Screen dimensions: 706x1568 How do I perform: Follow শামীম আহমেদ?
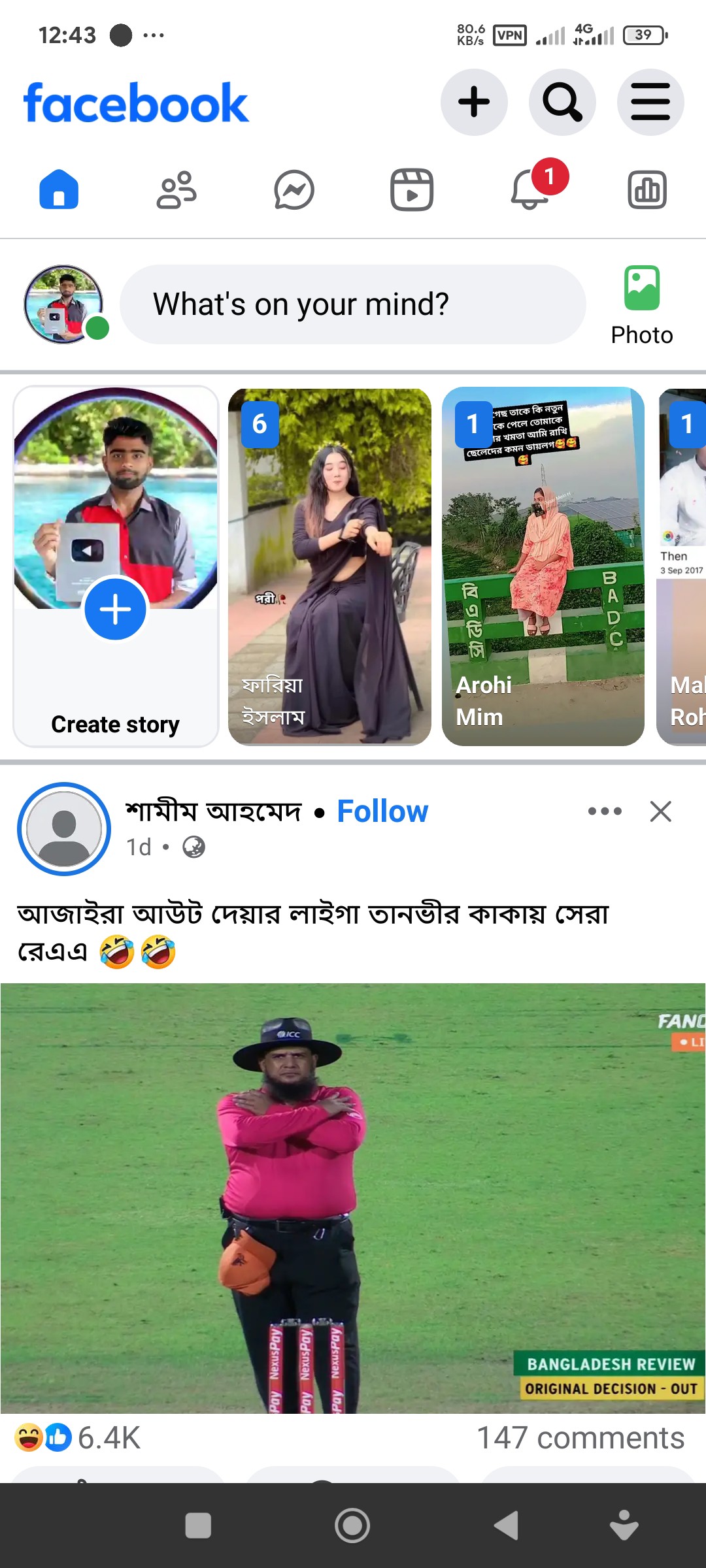tap(382, 811)
